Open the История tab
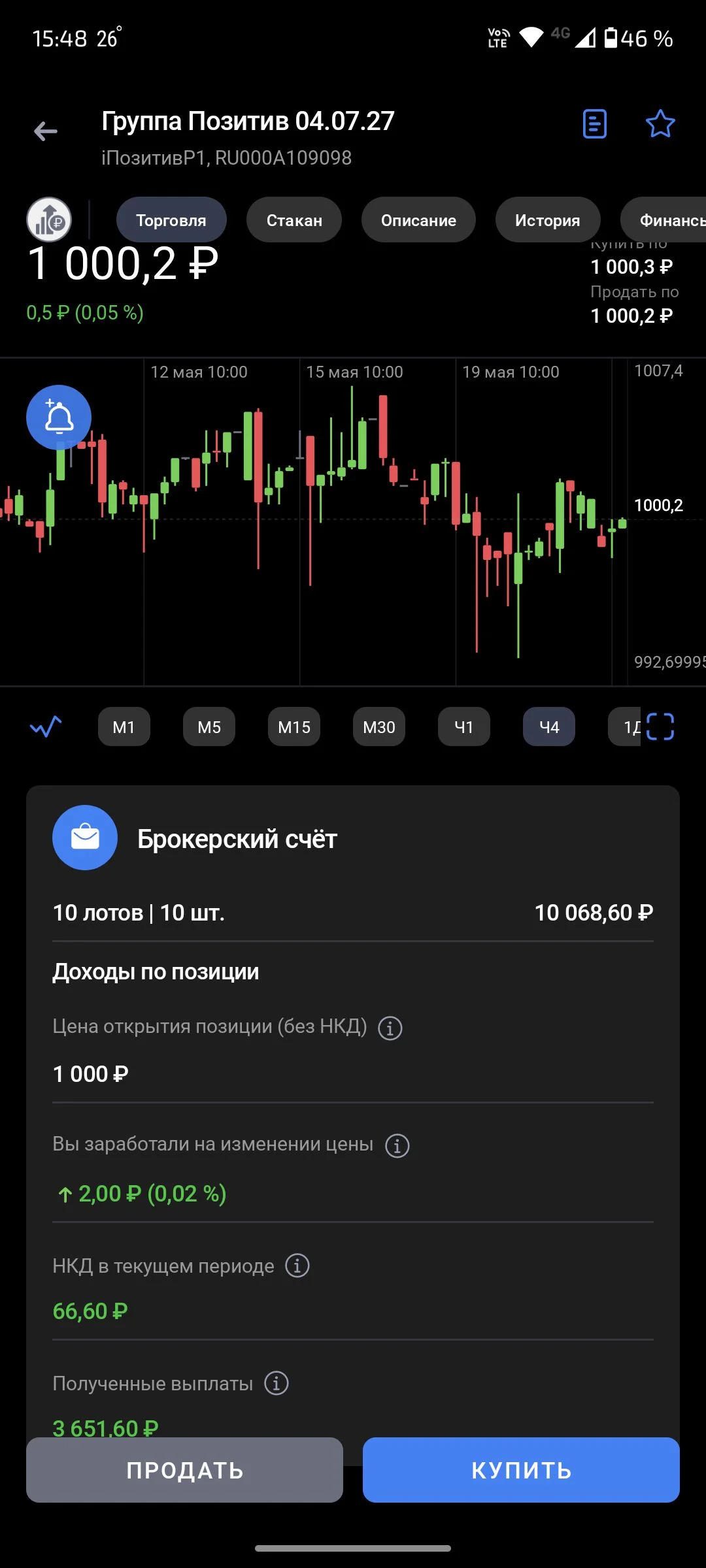Screen dimensions: 706x1568 click(548, 220)
